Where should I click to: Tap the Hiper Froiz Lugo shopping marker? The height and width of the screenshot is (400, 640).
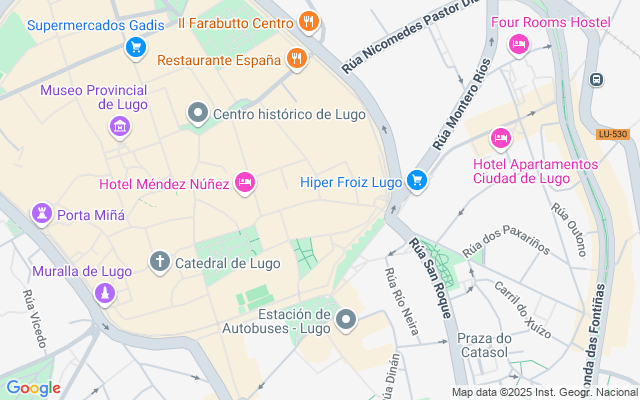click(x=417, y=180)
